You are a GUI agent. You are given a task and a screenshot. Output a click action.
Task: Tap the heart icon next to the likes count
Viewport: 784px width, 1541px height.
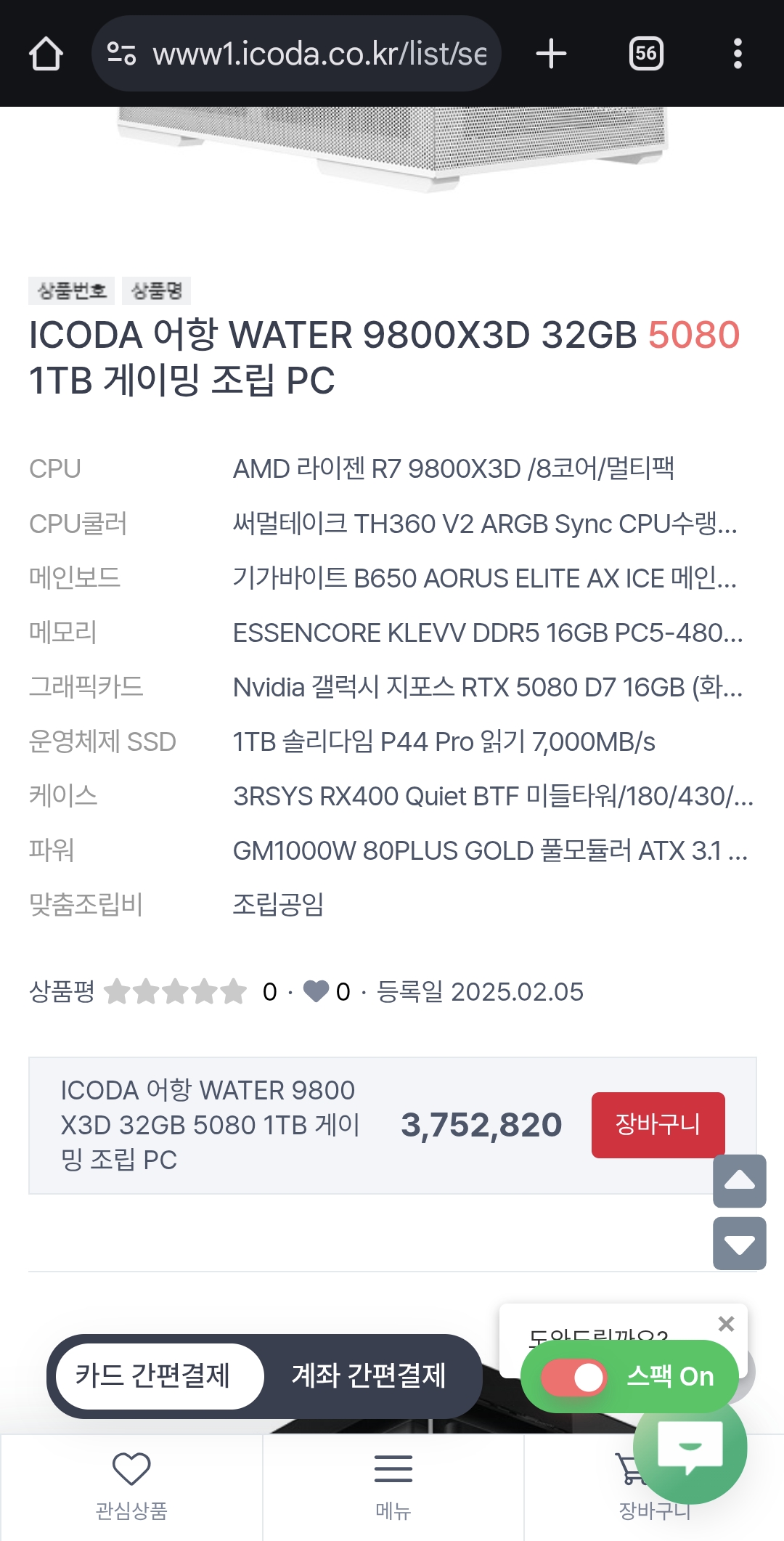click(x=318, y=991)
